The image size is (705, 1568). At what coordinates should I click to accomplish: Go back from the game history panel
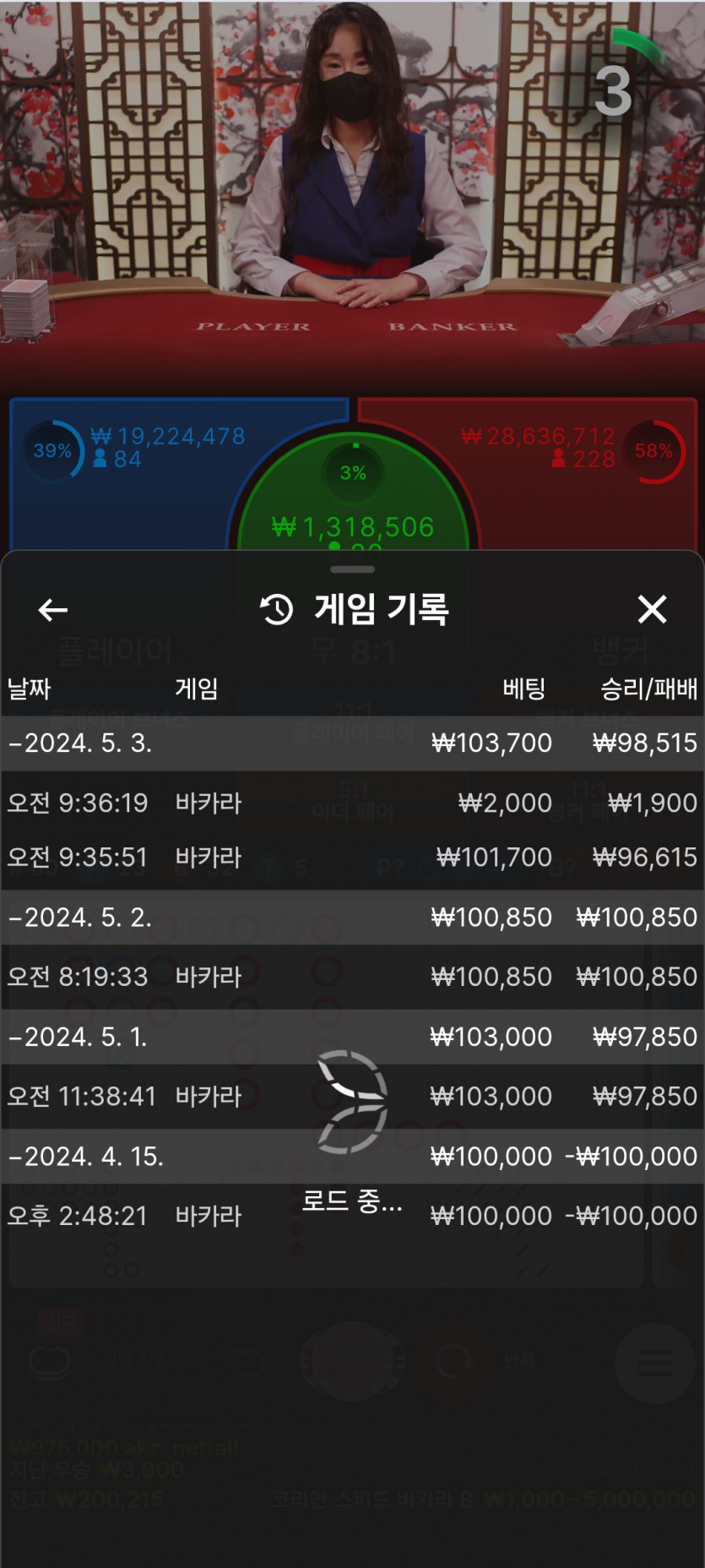pyautogui.click(x=53, y=609)
